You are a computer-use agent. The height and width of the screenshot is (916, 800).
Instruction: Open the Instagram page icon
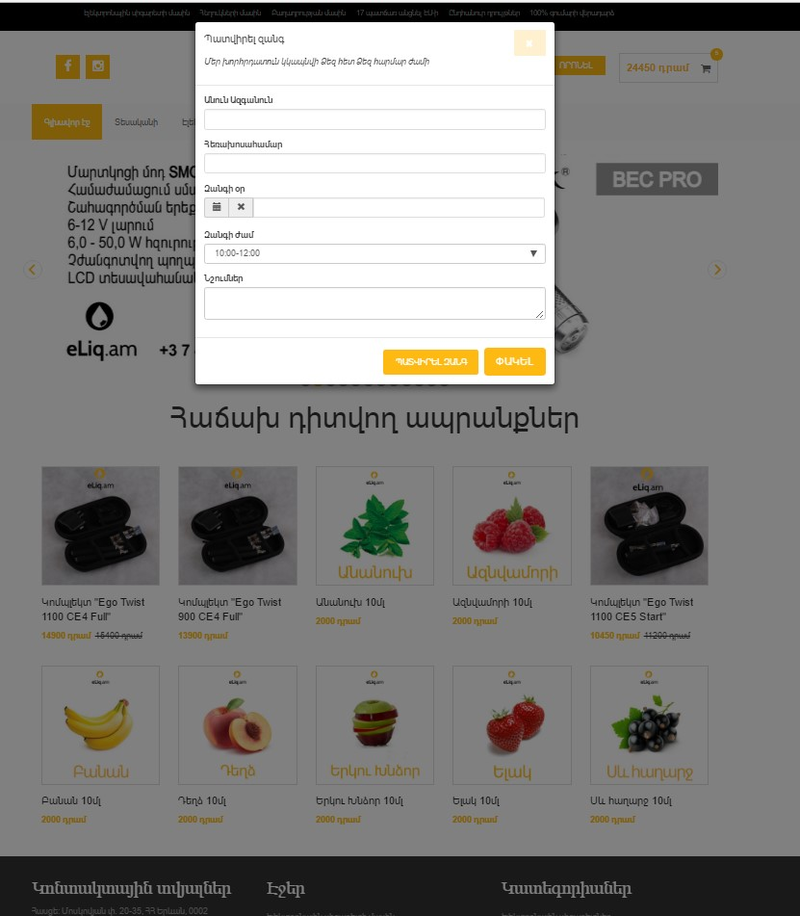point(97,67)
